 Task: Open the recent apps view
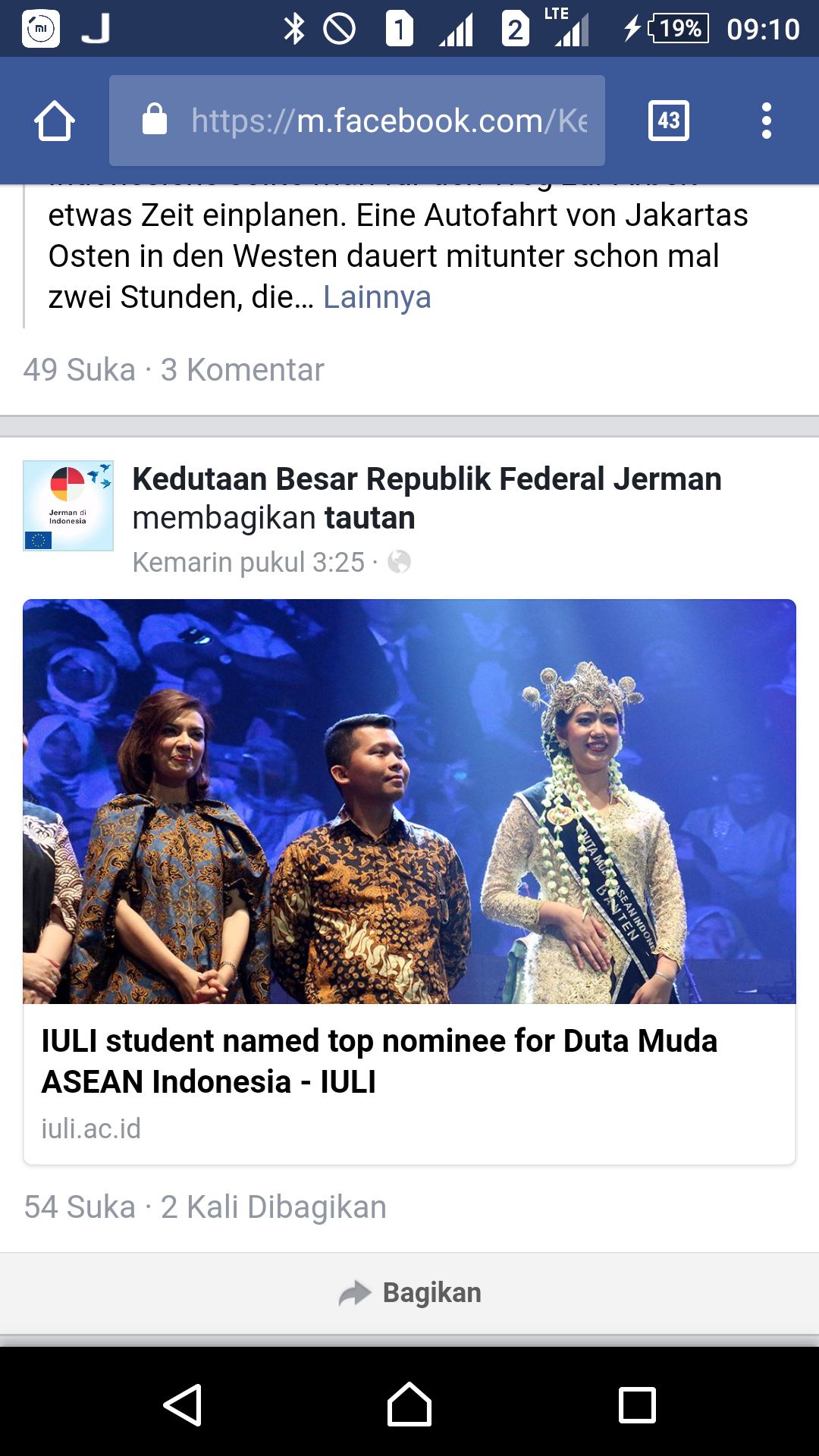point(637,1405)
